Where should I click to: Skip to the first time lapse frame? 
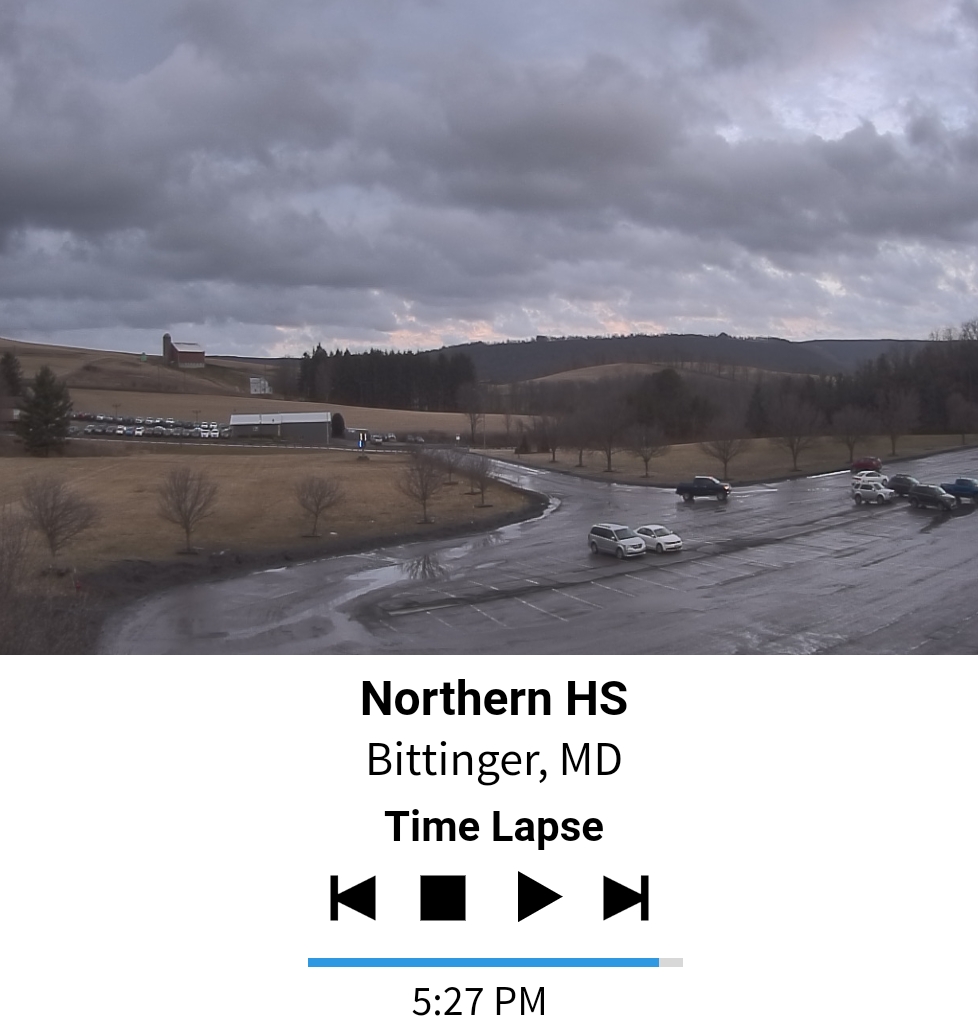(x=353, y=897)
